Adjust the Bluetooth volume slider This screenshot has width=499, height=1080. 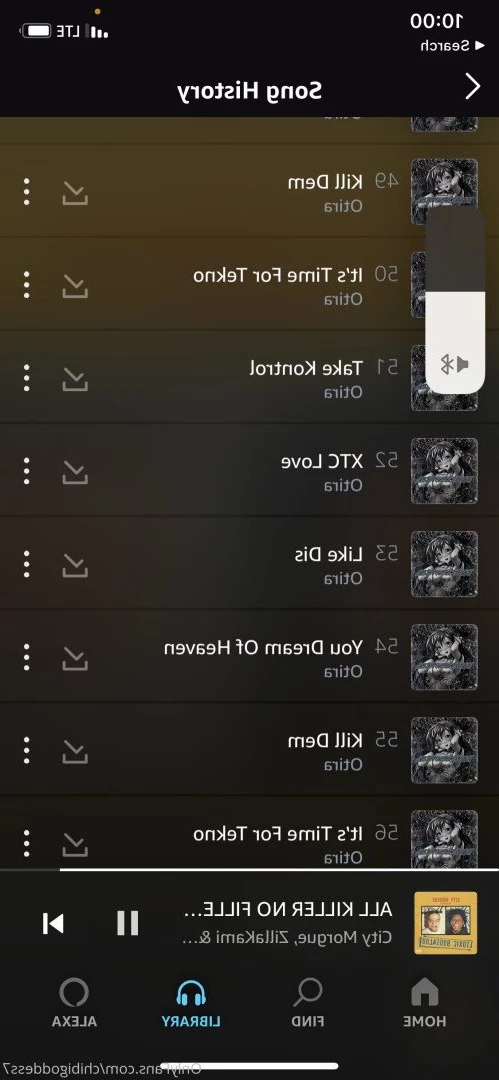point(455,301)
